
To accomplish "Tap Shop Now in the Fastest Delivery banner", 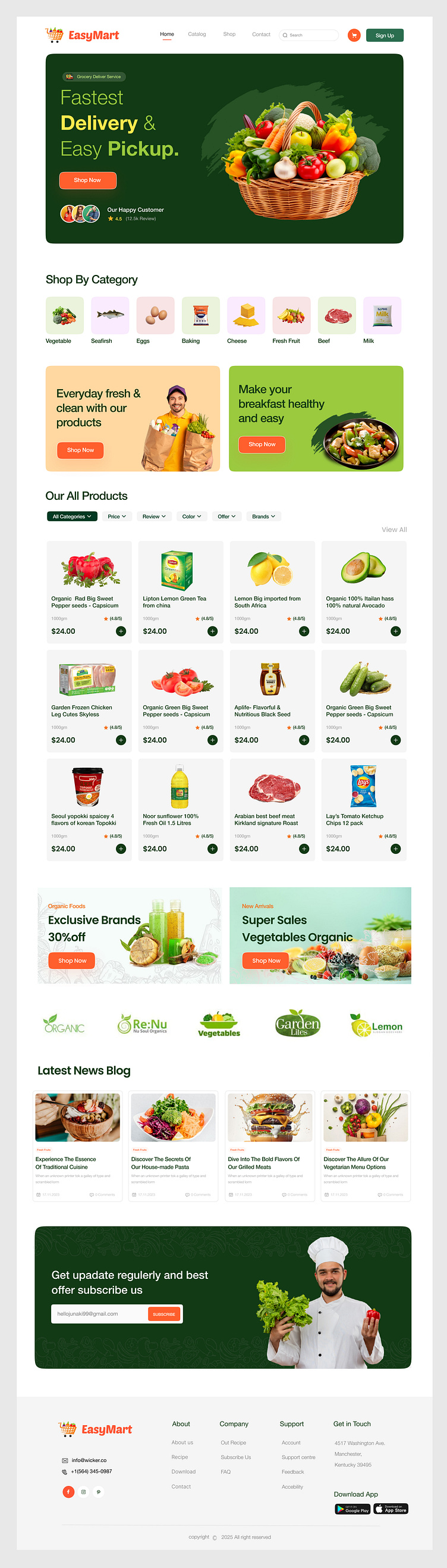I will (x=87, y=180).
